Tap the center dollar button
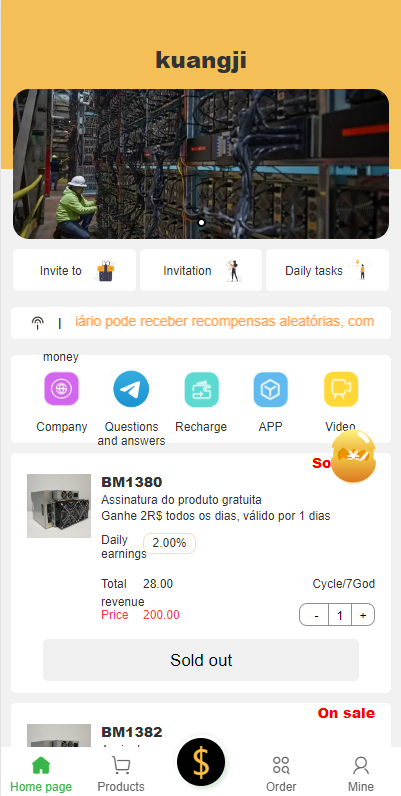 point(201,762)
